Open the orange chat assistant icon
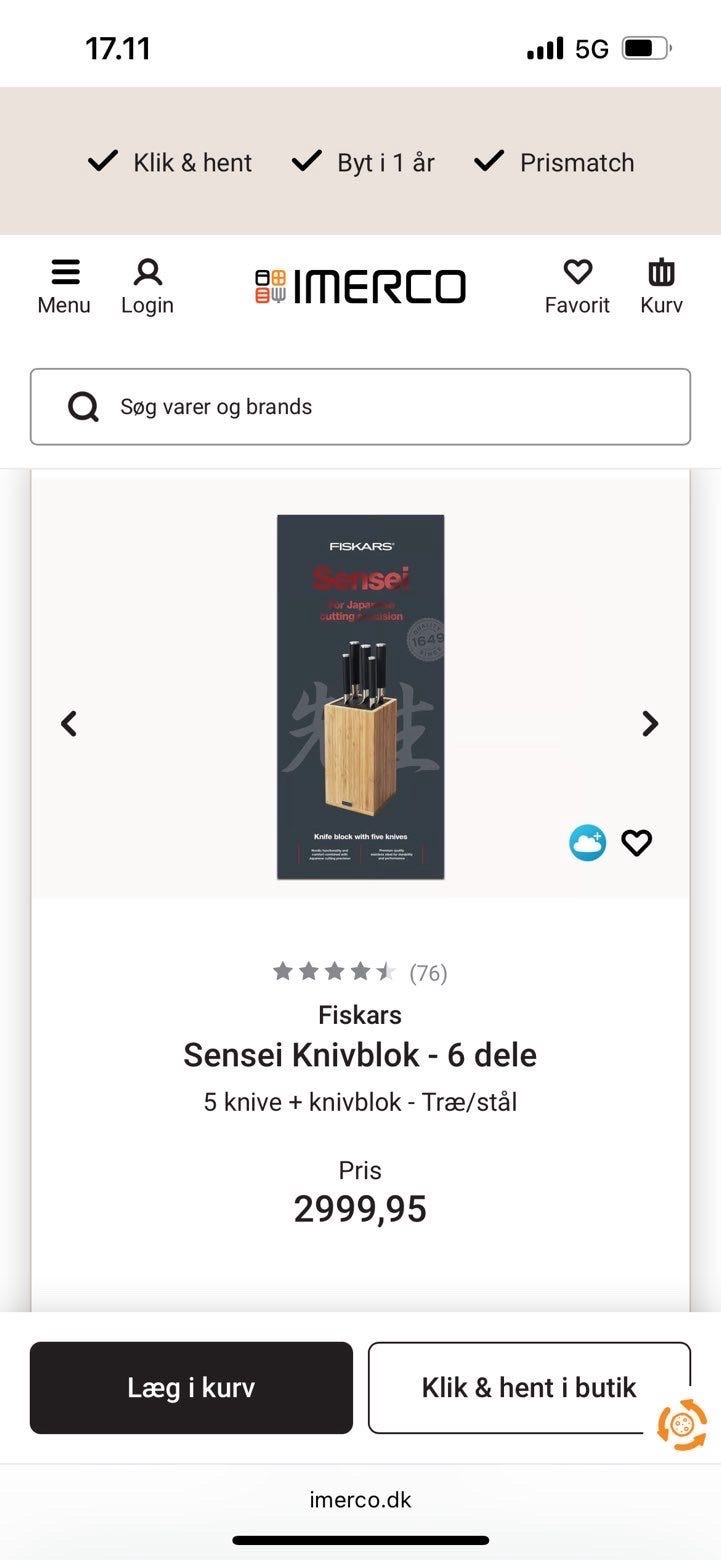The width and height of the screenshot is (721, 1560). pyautogui.click(x=683, y=1425)
